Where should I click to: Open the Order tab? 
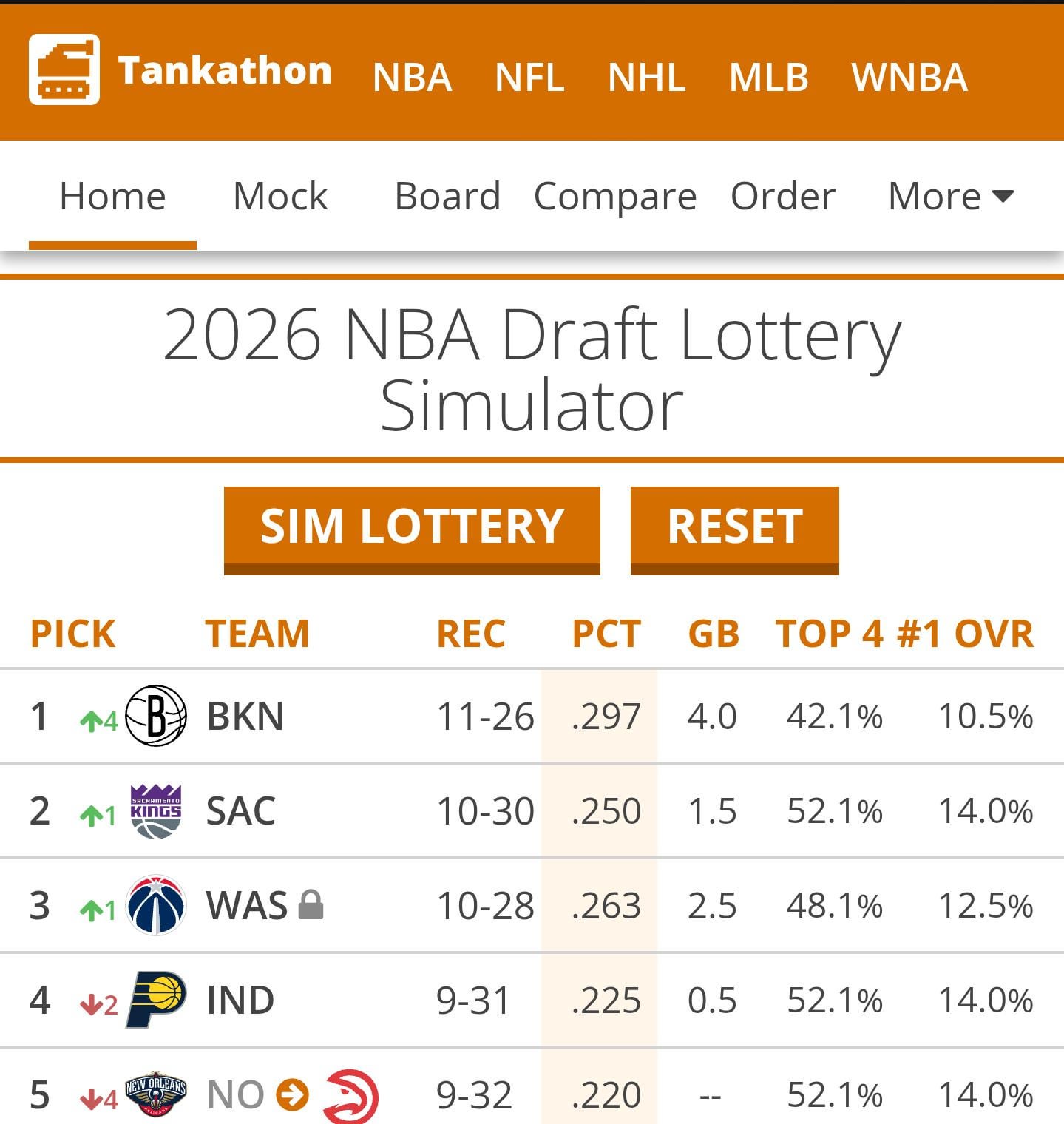[782, 197]
